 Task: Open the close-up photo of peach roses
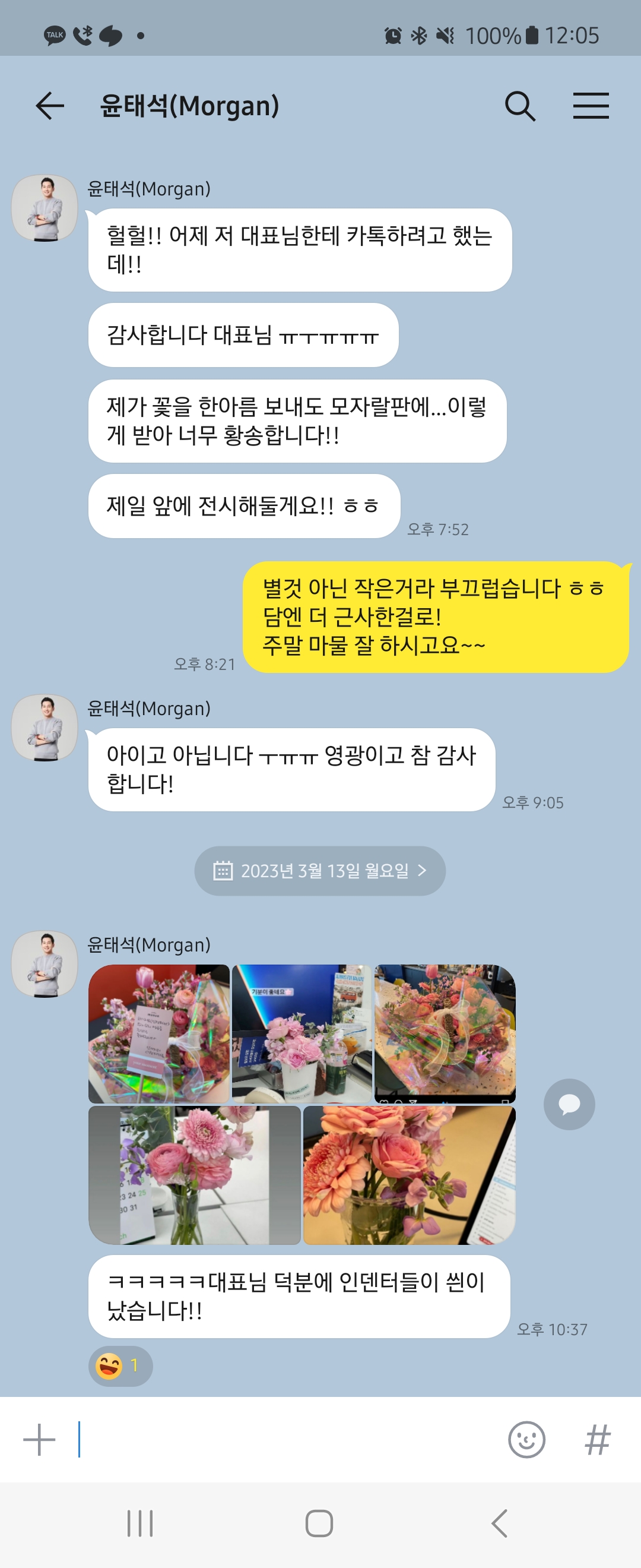[x=410, y=1175]
